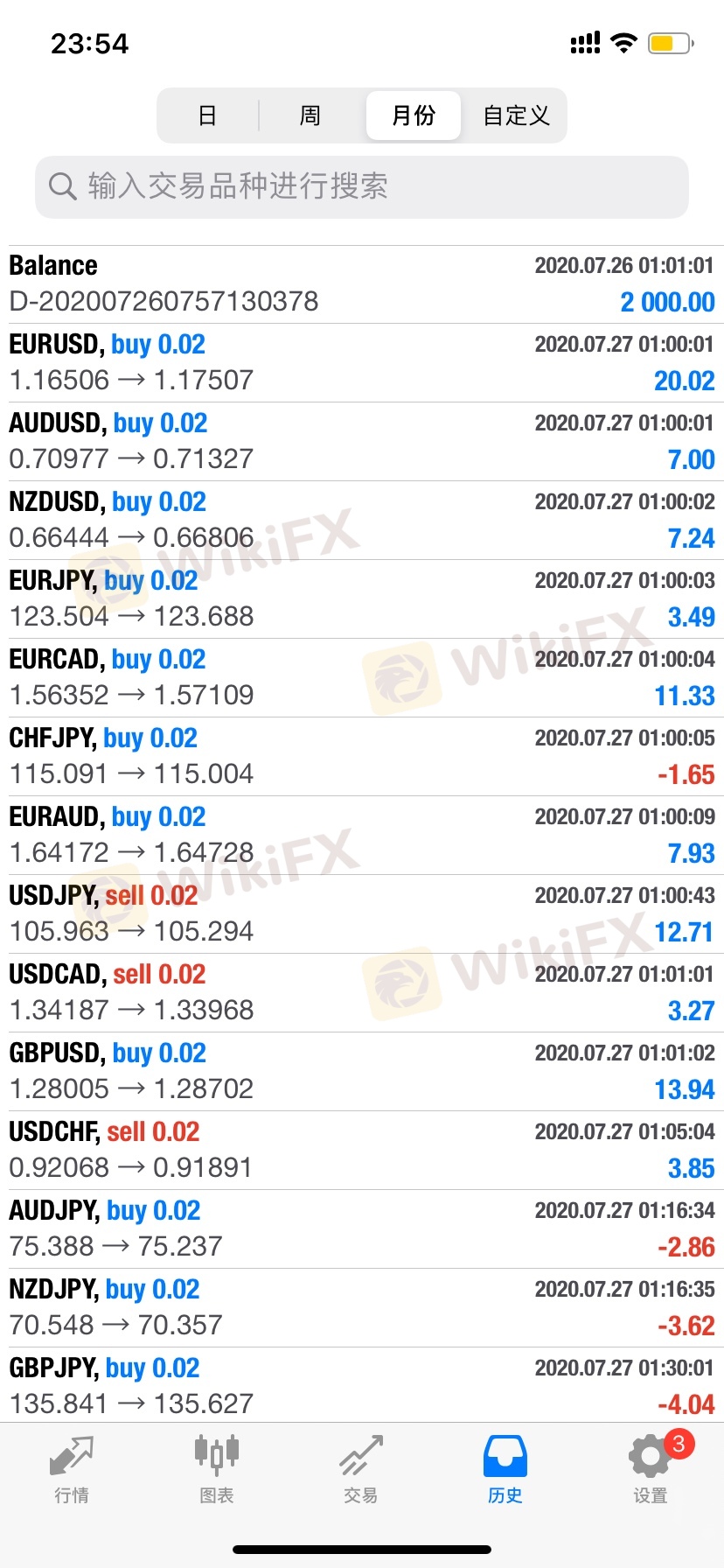Expand the Balance deposit entry
This screenshot has height=1568, width=724.
point(362,283)
